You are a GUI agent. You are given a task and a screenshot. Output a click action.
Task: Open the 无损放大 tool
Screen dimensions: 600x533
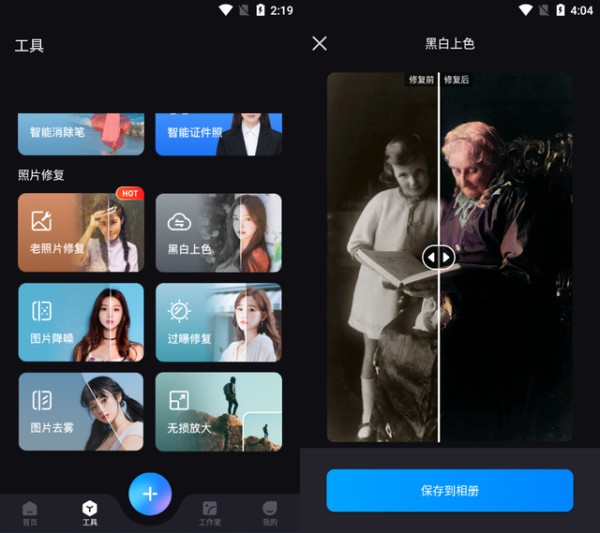point(218,411)
